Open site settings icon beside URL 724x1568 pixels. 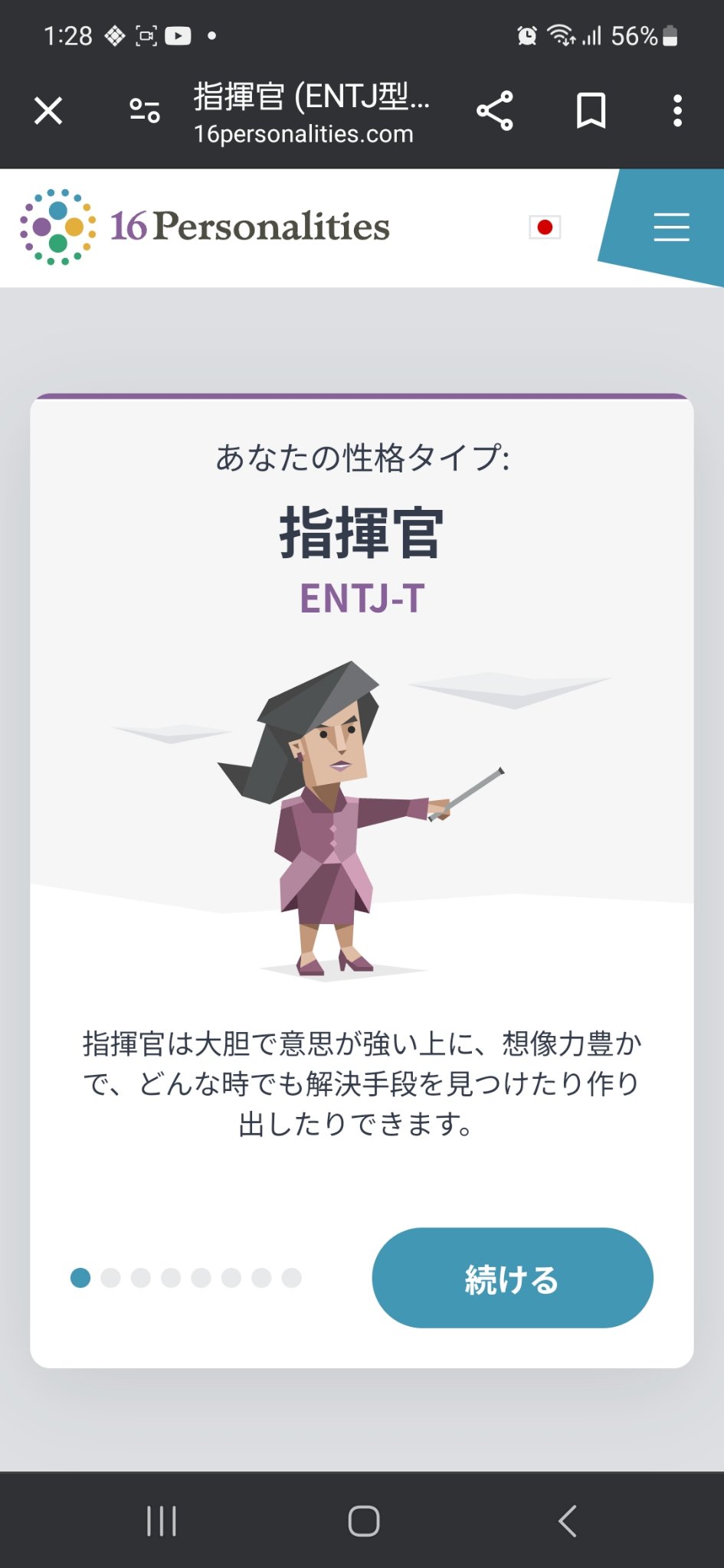144,111
